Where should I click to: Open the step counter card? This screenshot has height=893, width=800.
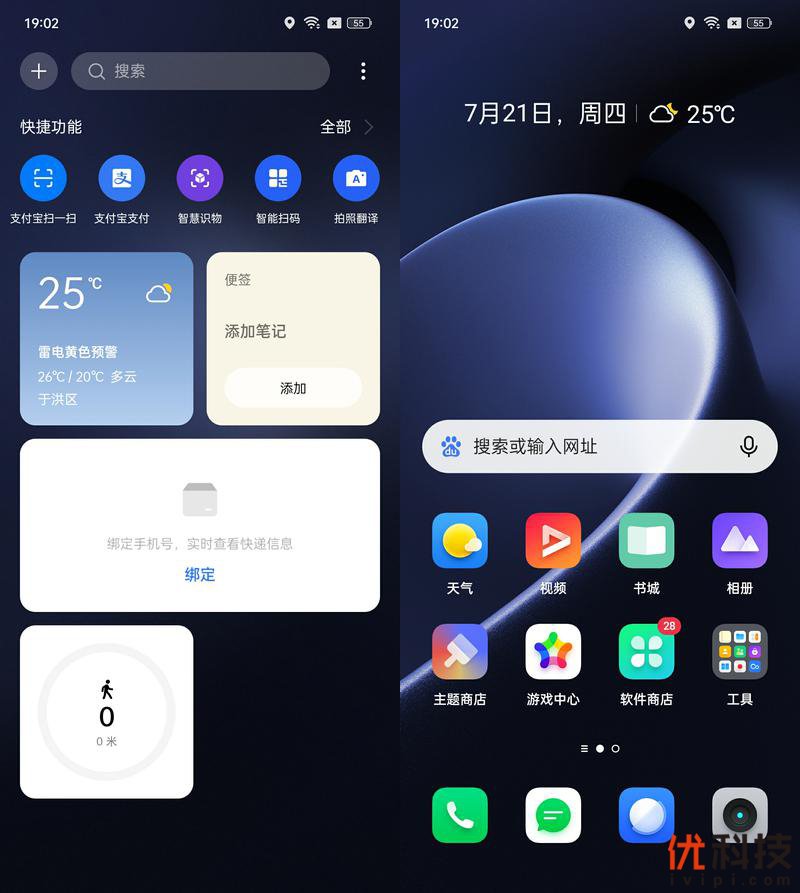tap(106, 712)
